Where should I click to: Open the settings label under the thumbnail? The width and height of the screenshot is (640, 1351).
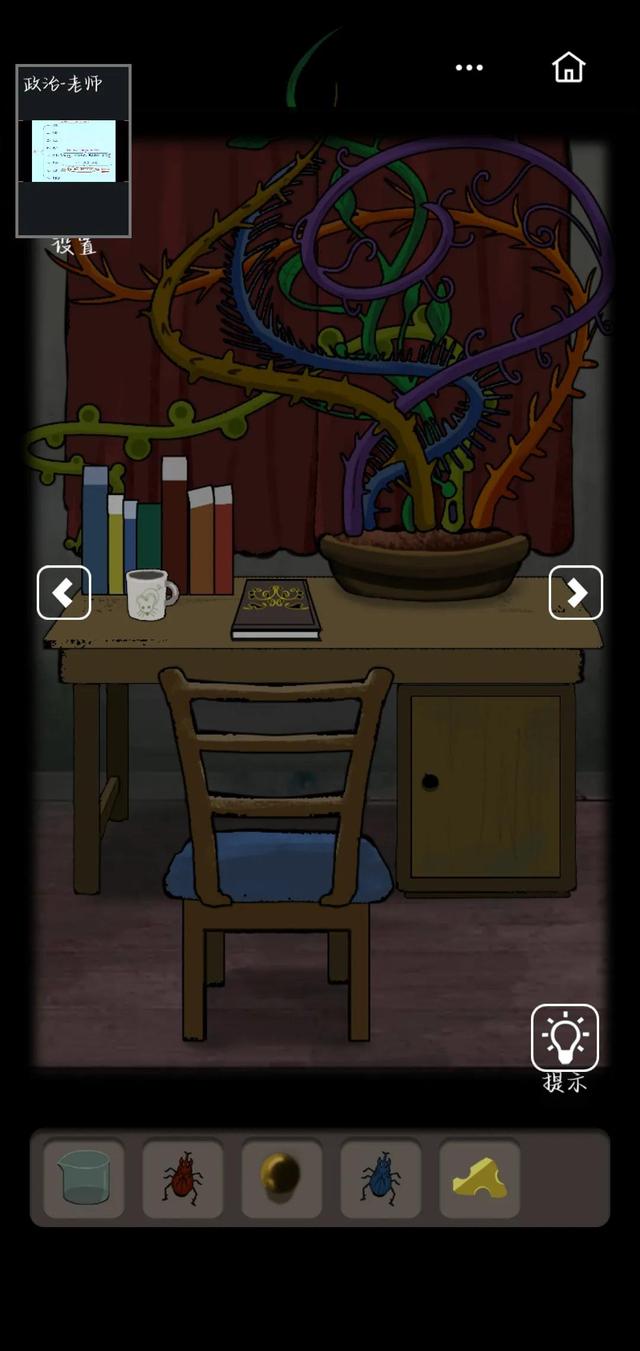click(x=74, y=246)
